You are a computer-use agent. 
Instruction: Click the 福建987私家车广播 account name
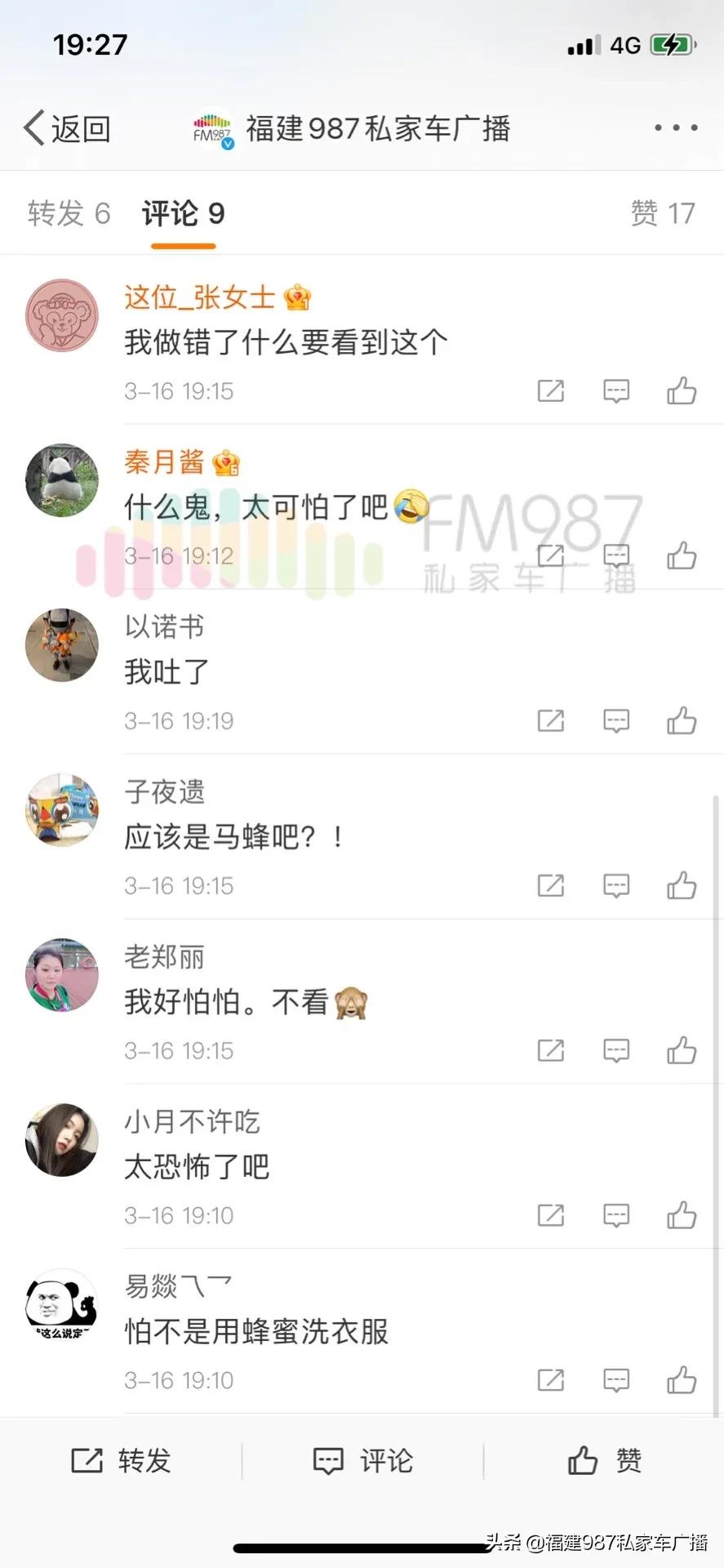[x=379, y=128]
